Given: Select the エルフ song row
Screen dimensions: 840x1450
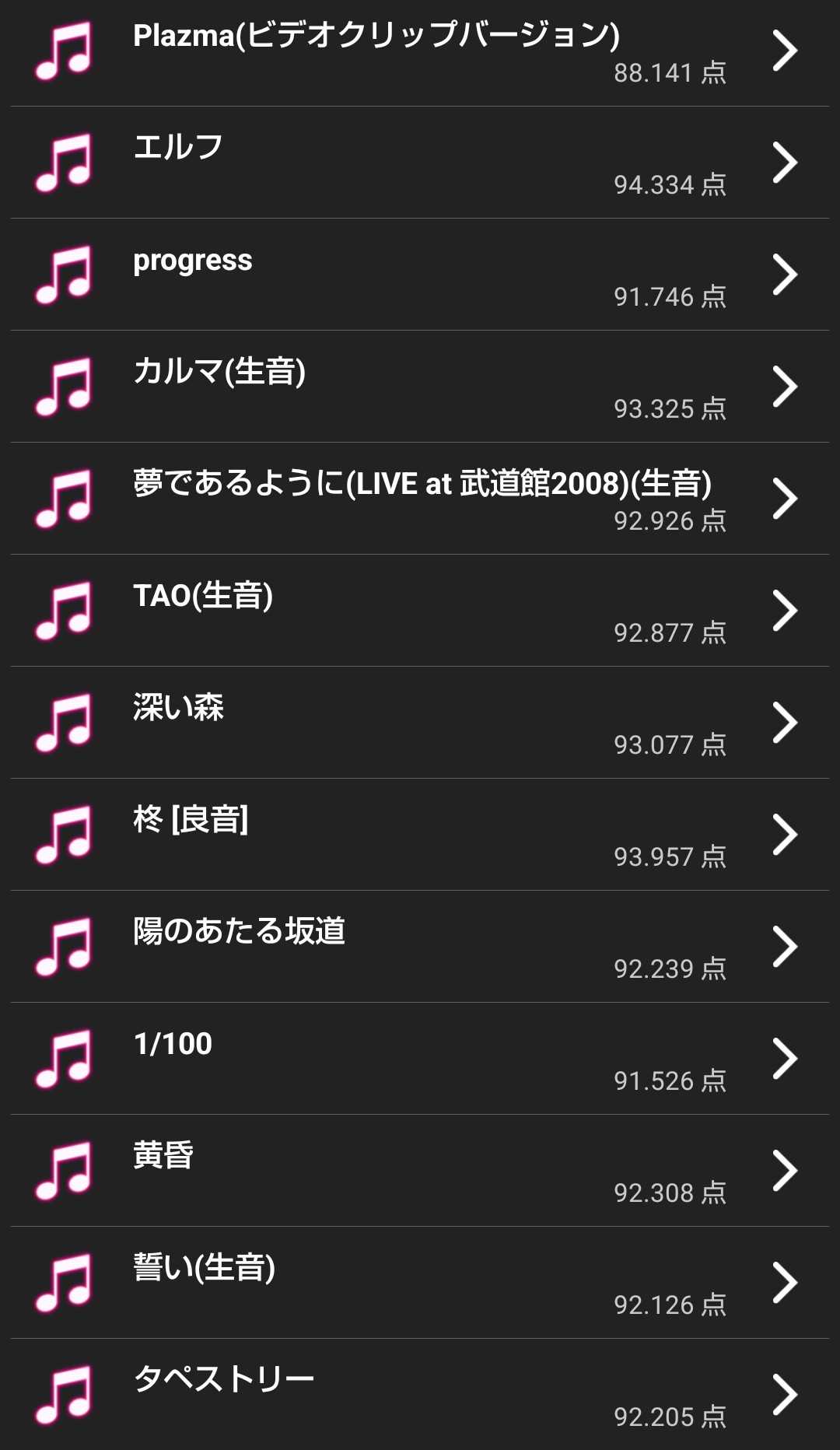Looking at the screenshot, I should (420, 163).
